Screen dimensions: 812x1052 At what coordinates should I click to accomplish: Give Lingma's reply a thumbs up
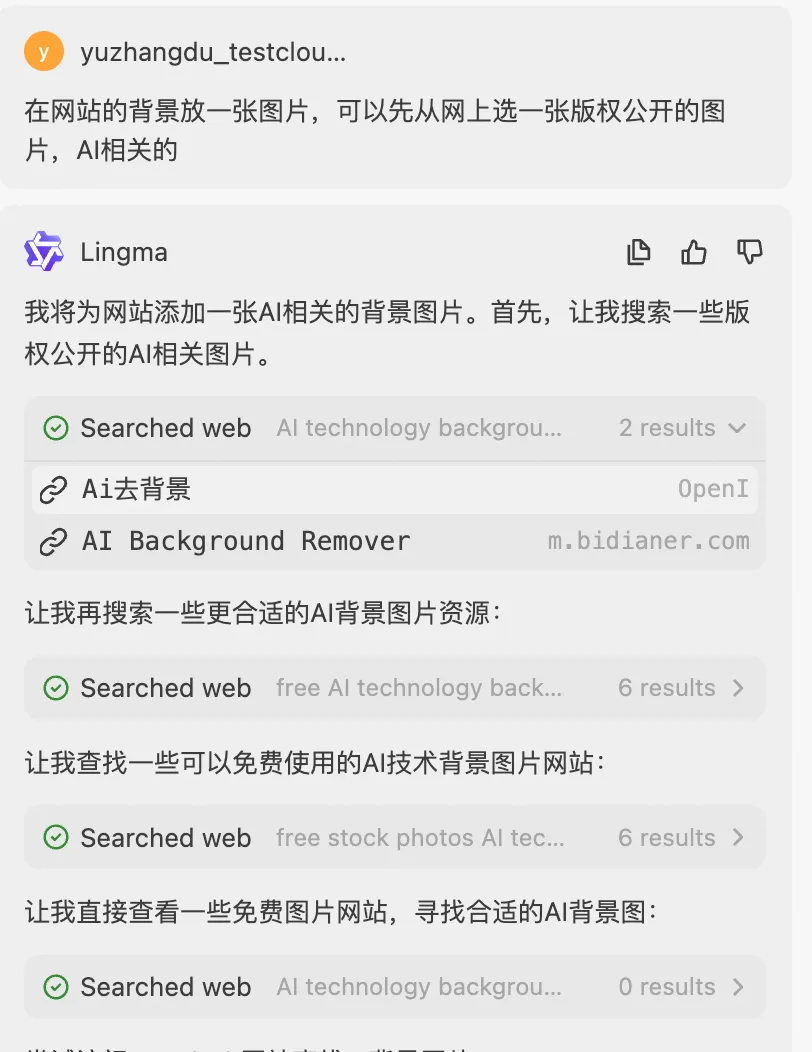tap(694, 252)
